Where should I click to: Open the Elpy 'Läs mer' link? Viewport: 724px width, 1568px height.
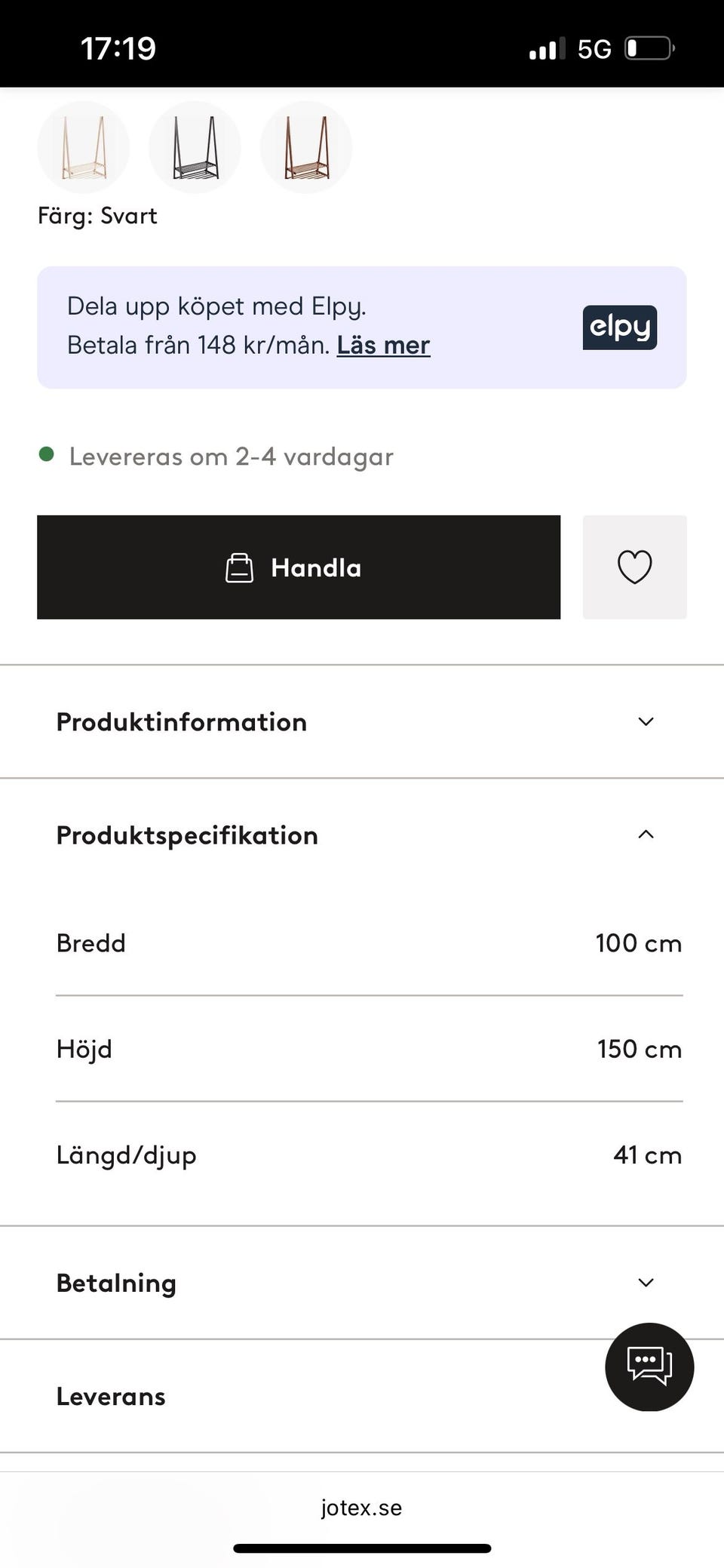383,346
